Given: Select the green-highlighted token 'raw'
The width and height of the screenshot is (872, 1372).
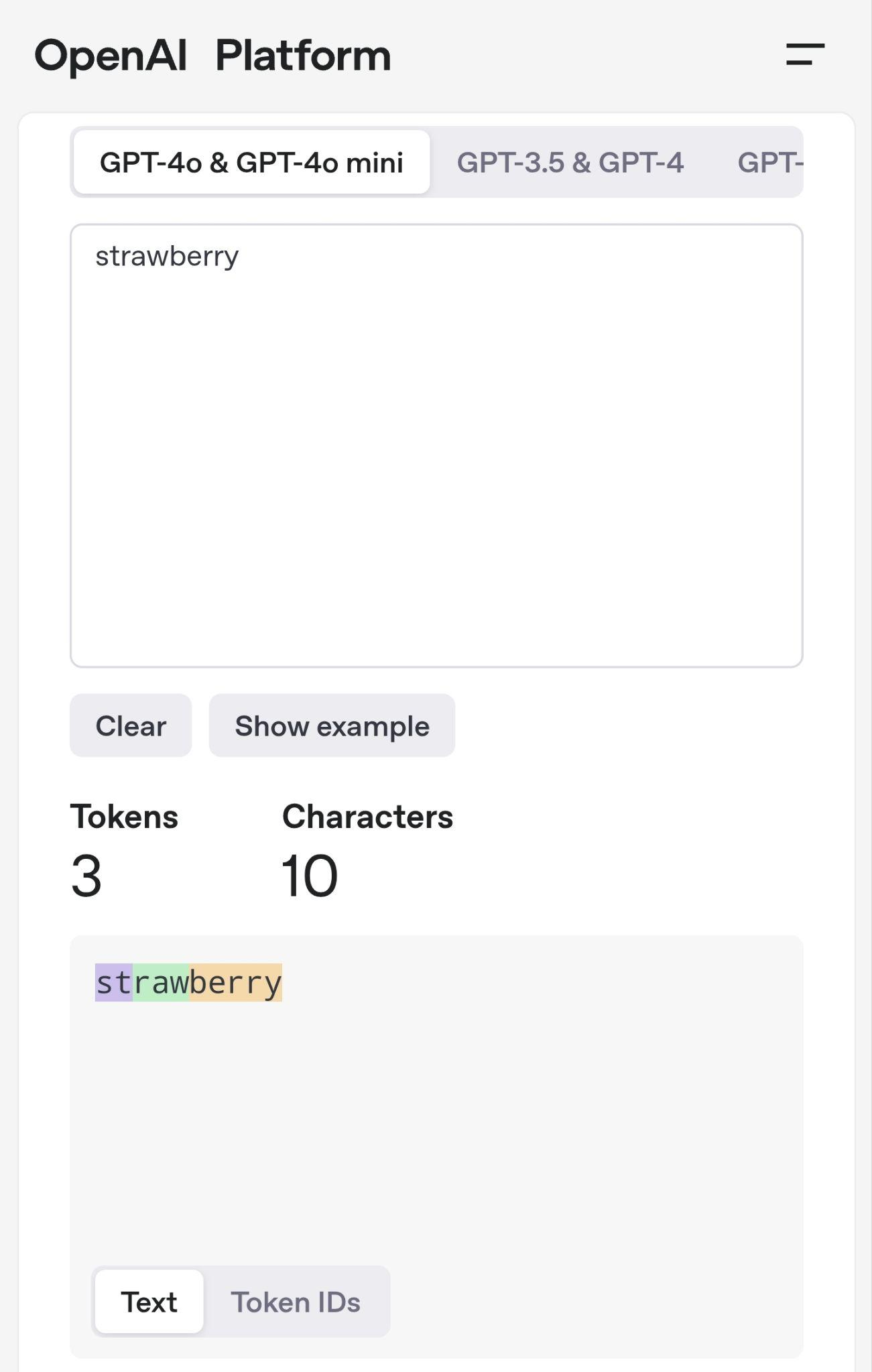Looking at the screenshot, I should tap(161, 983).
